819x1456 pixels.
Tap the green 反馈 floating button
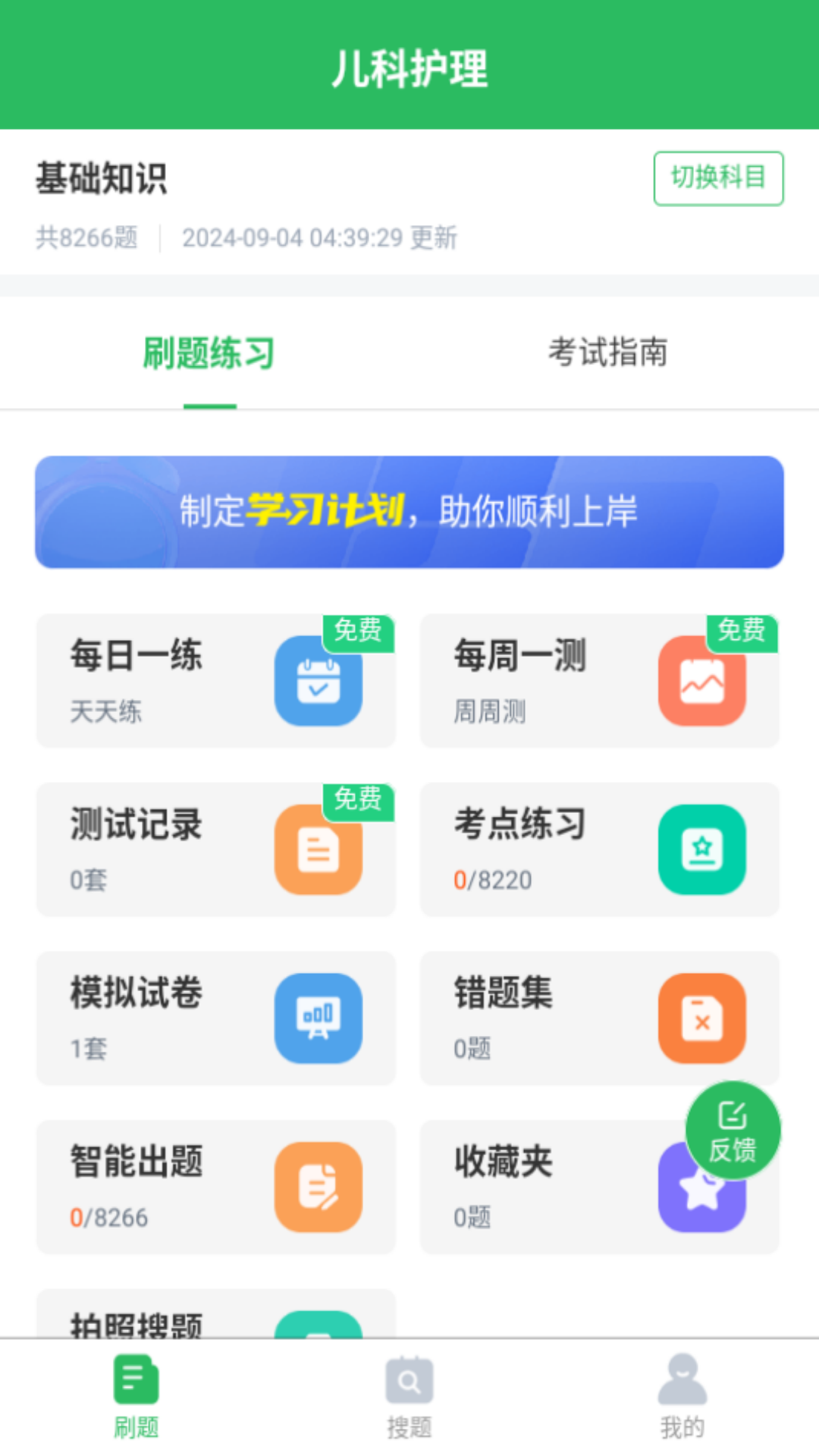tap(733, 1131)
